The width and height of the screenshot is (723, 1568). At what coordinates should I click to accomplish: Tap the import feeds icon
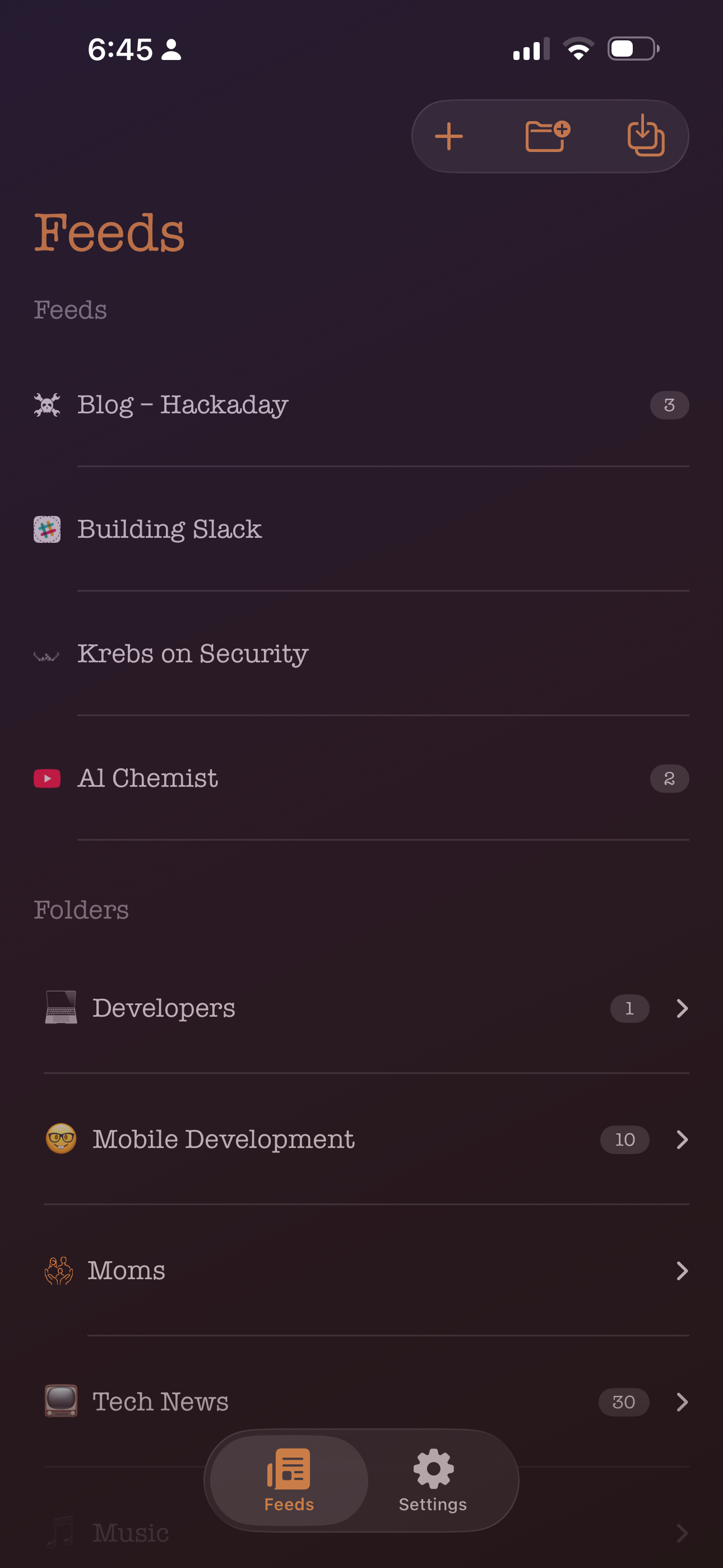[x=646, y=136]
